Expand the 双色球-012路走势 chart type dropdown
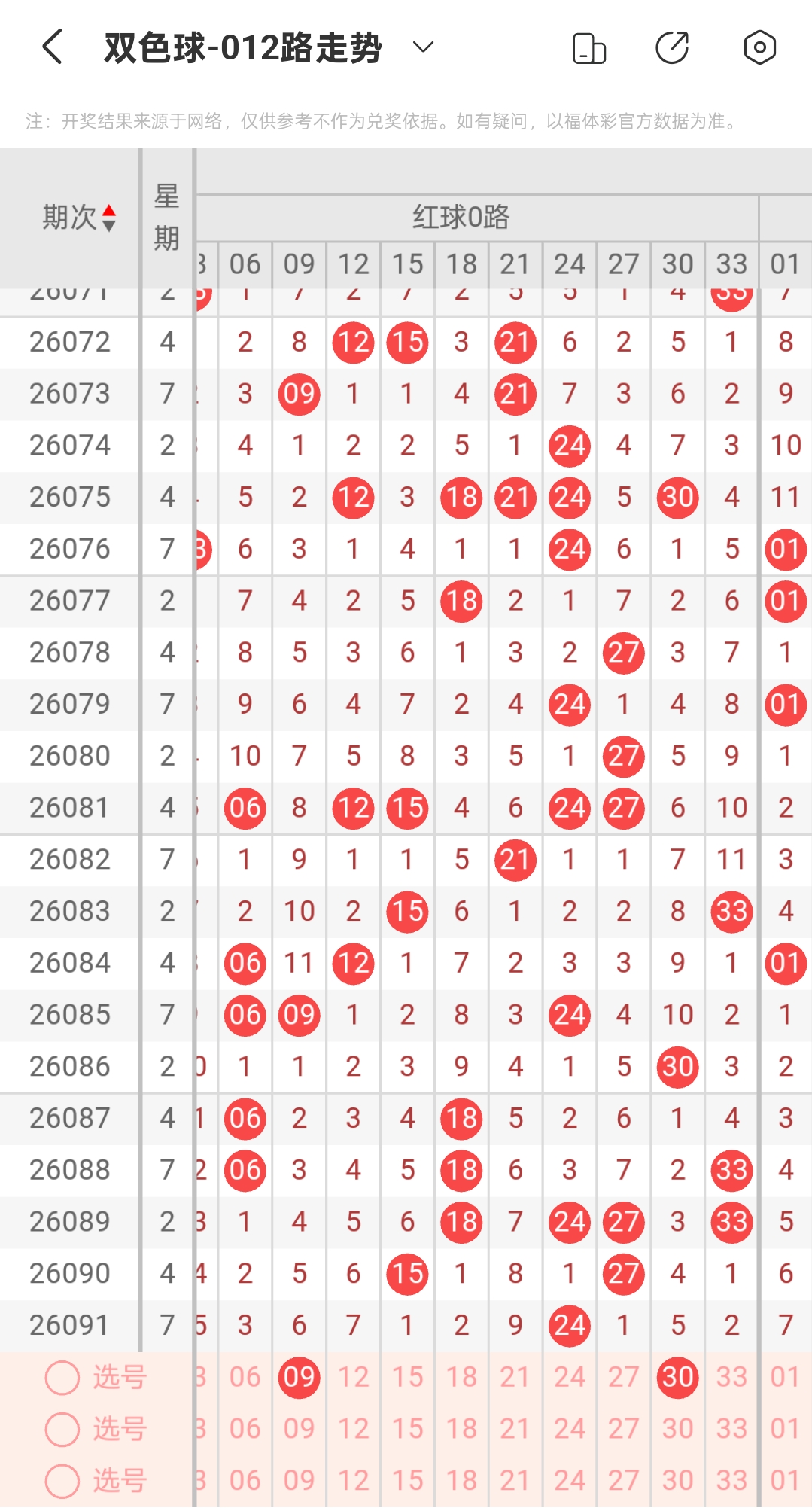The image size is (812, 1508). pos(424,47)
